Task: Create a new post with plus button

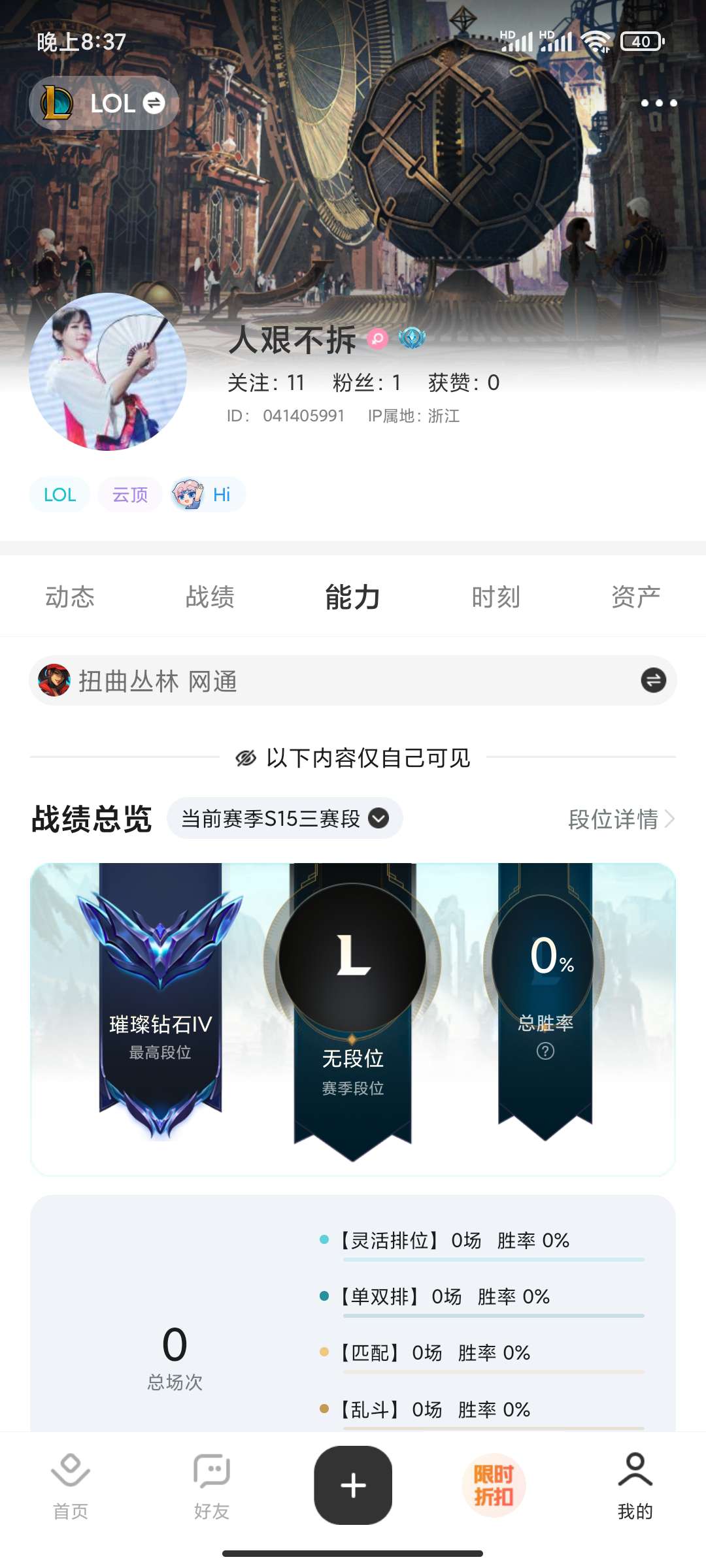Action: (x=353, y=1485)
